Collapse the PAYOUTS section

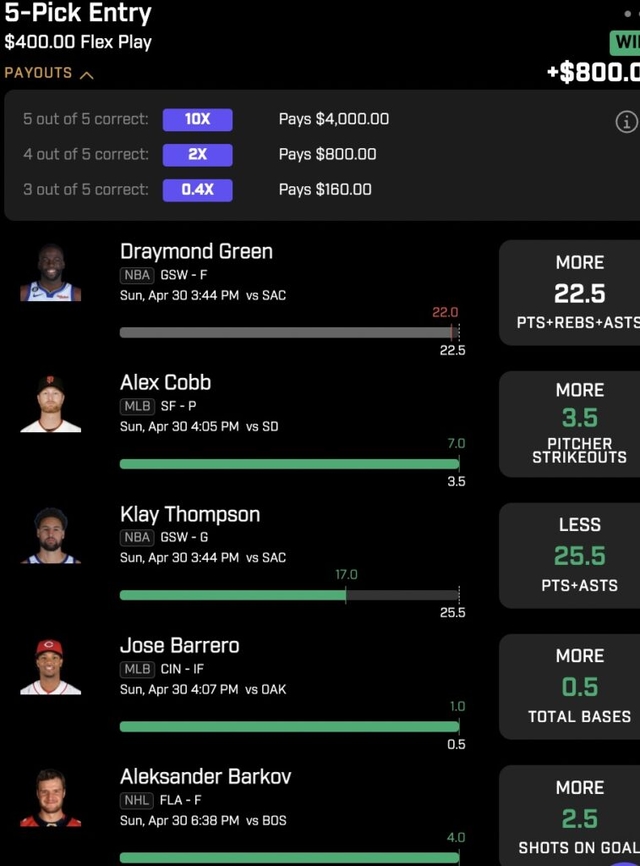pyautogui.click(x=49, y=73)
